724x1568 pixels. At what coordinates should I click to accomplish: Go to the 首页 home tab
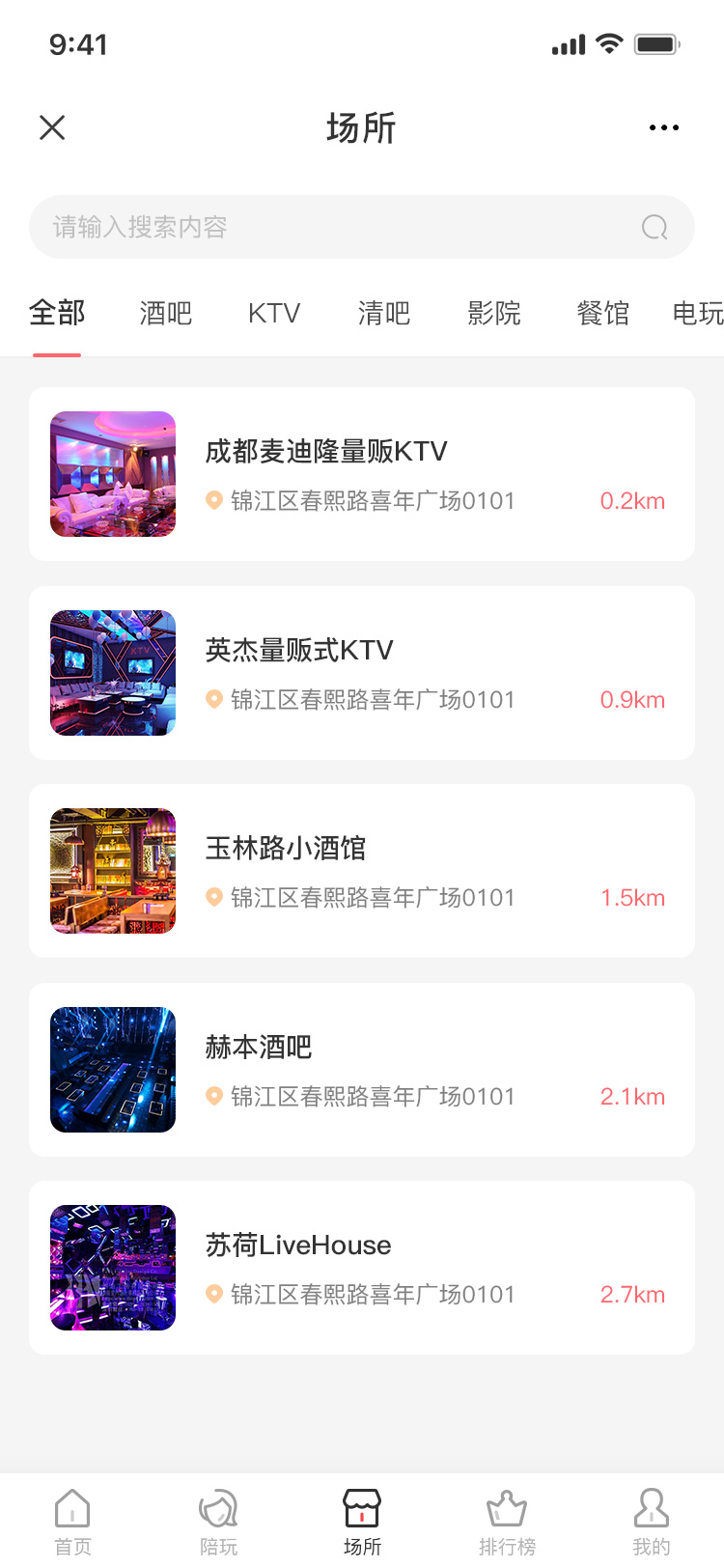[72, 1522]
